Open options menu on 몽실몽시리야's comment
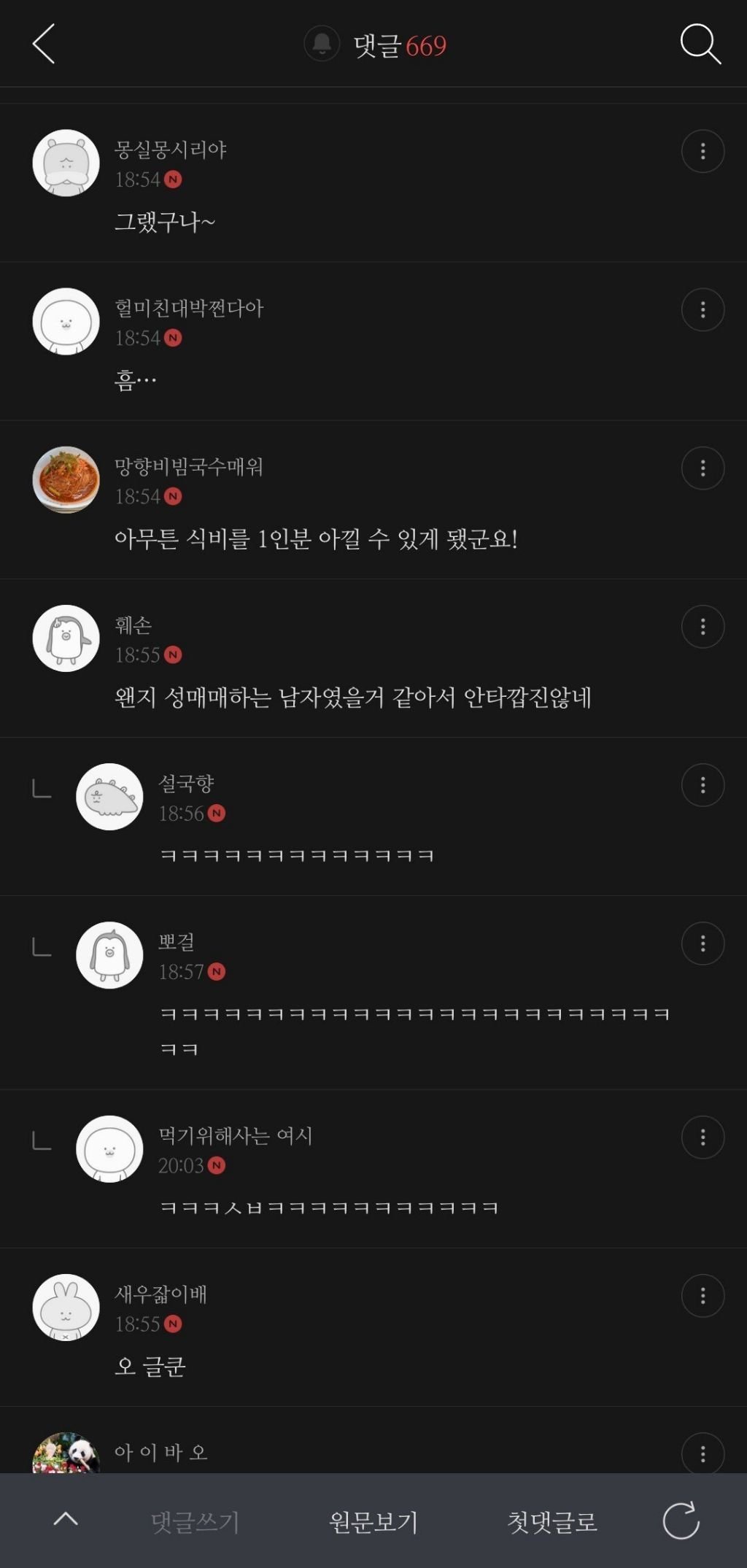Viewport: 747px width, 1568px height. [703, 150]
